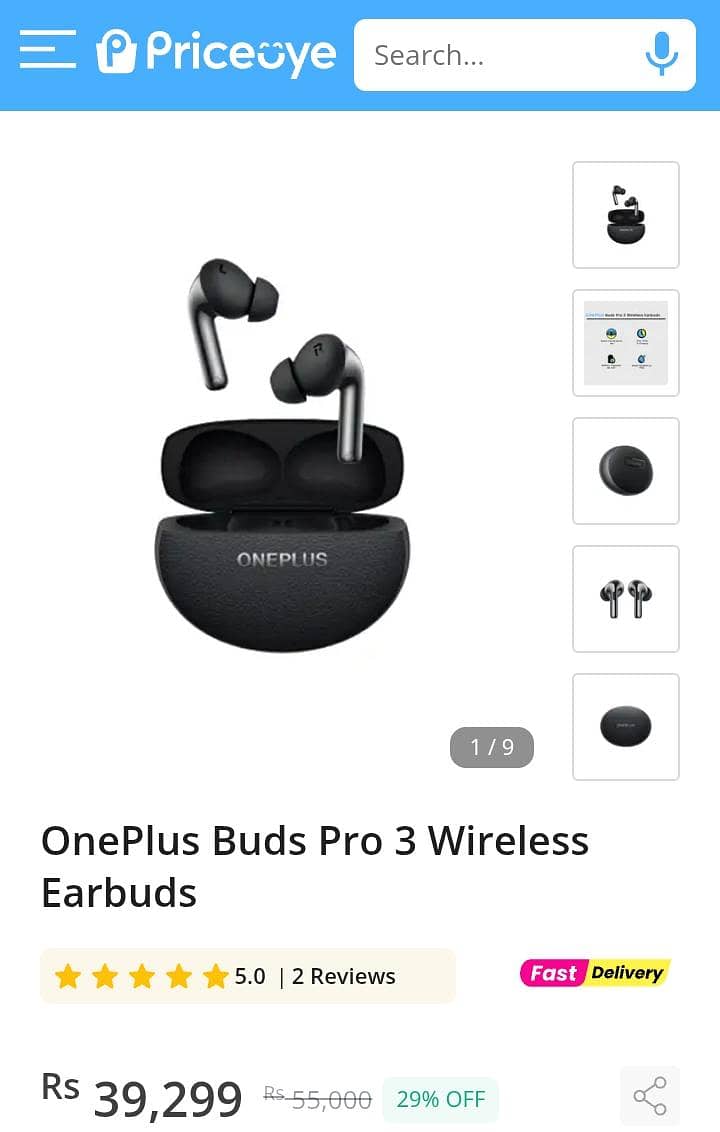Click the Fast Delivery badge
The height and width of the screenshot is (1132, 720).
(x=593, y=973)
